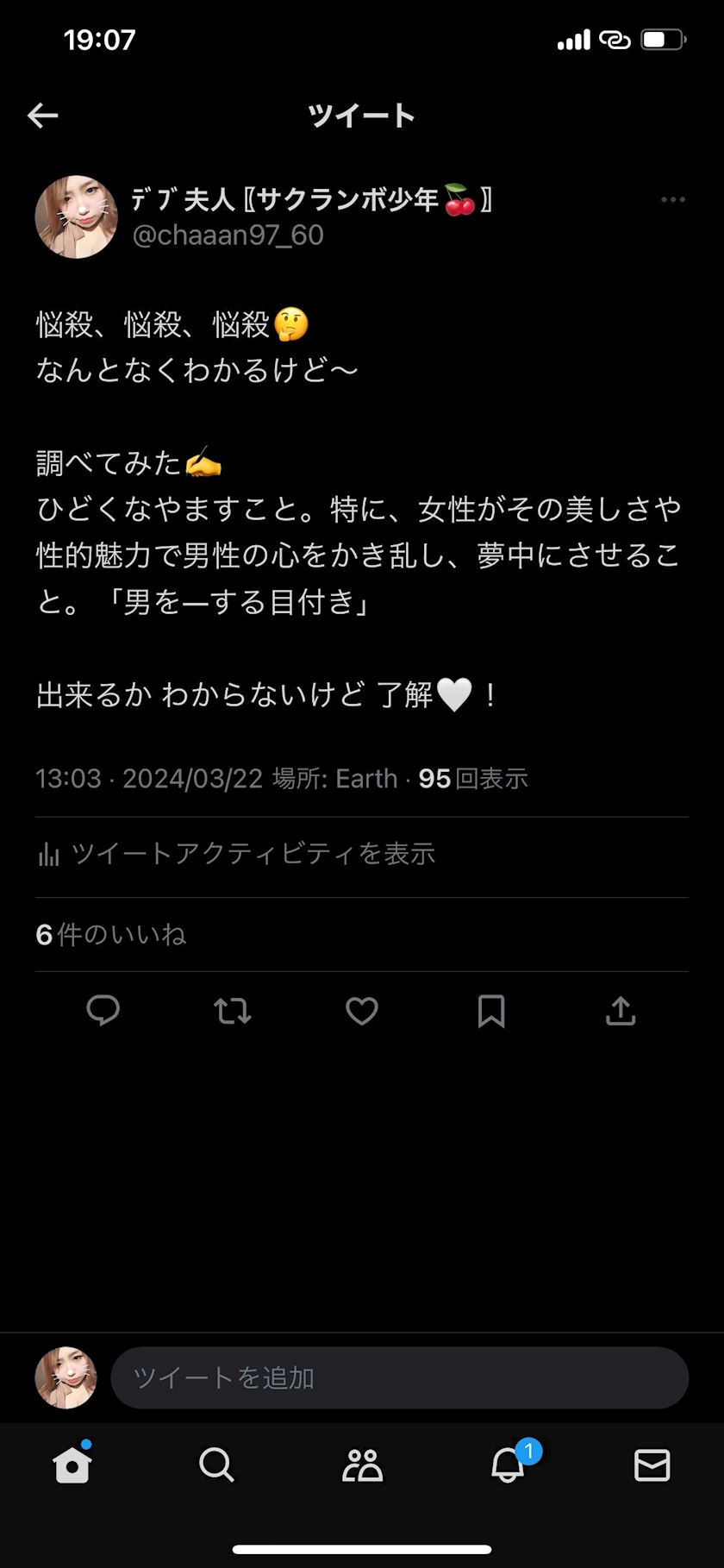Open the Communities tab
The image size is (724, 1568).
pos(362,1465)
